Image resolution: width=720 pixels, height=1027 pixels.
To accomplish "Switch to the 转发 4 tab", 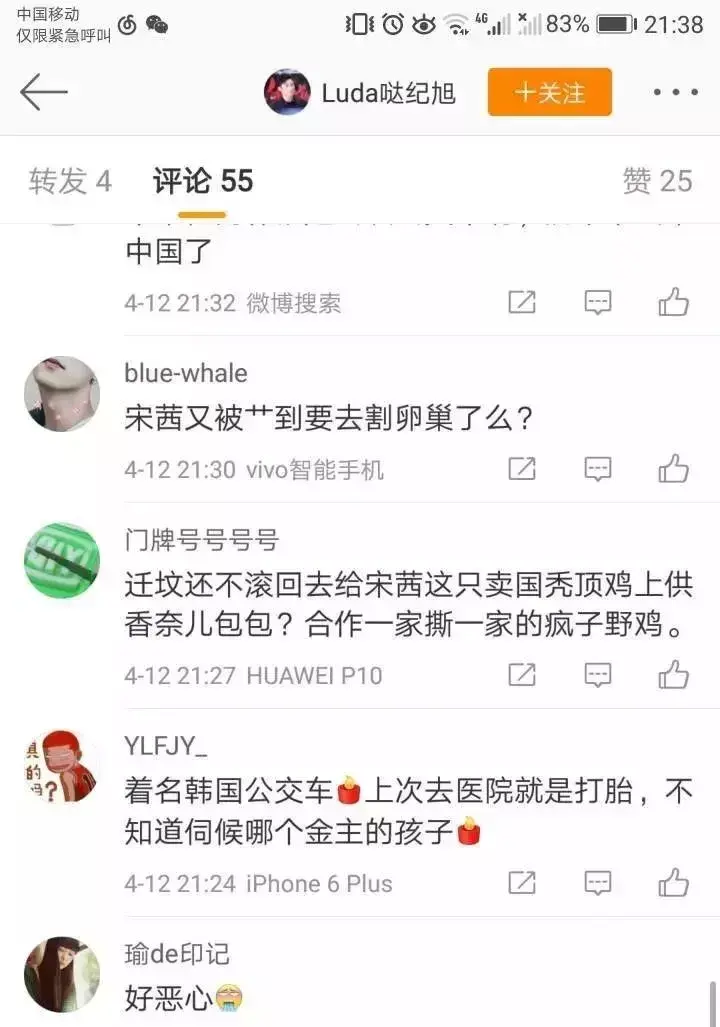I will click(70, 181).
